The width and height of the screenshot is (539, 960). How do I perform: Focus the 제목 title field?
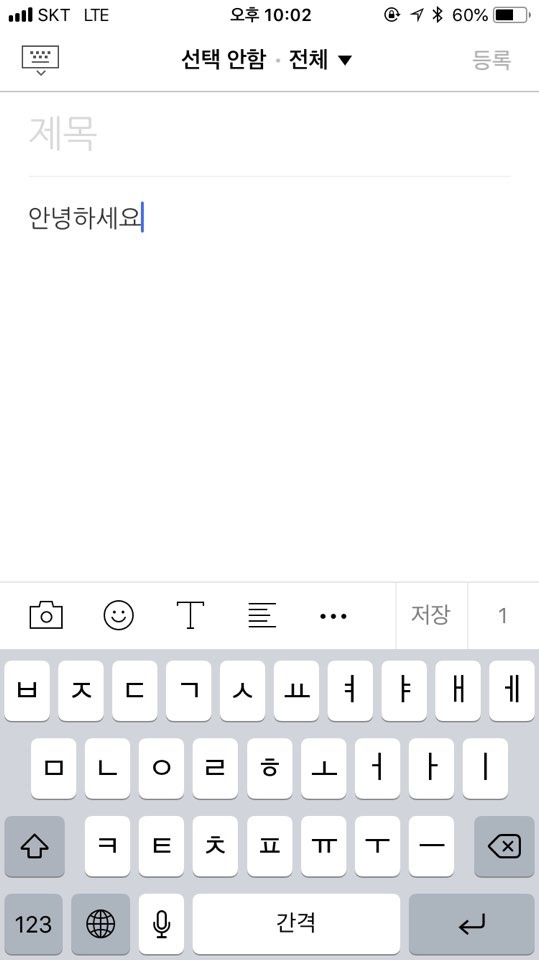(x=269, y=133)
